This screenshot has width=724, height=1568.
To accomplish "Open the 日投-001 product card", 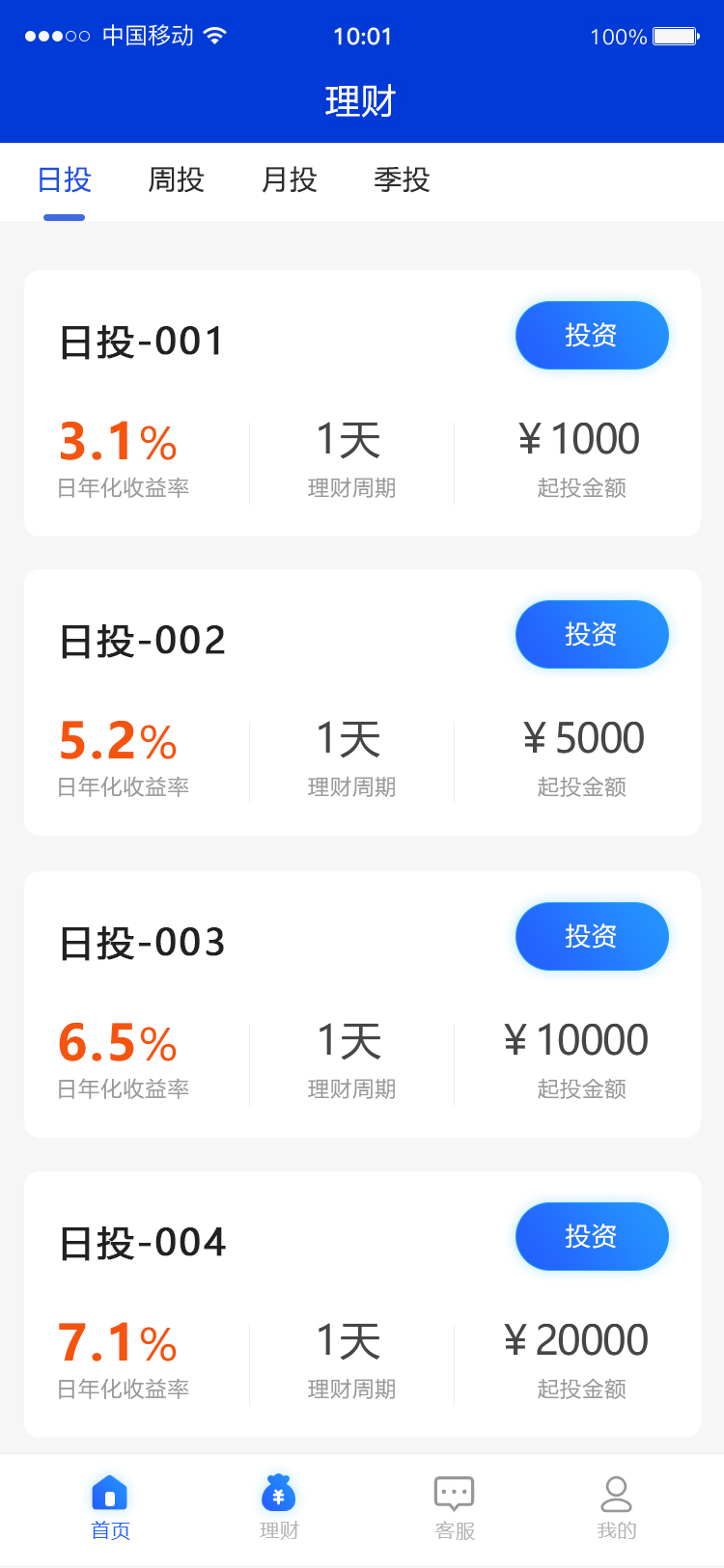I will coord(142,343).
